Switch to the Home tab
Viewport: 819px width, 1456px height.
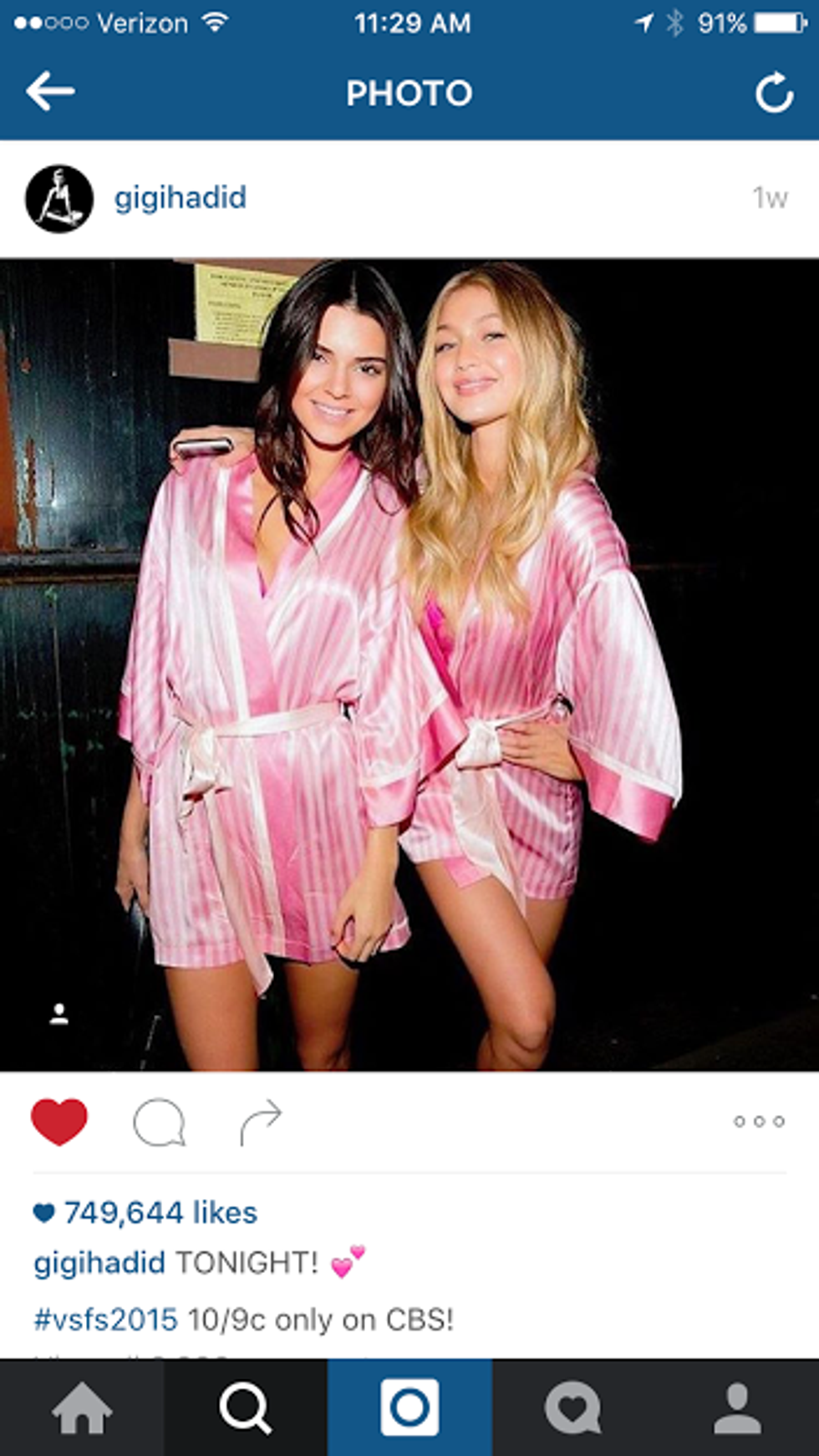click(82, 1408)
